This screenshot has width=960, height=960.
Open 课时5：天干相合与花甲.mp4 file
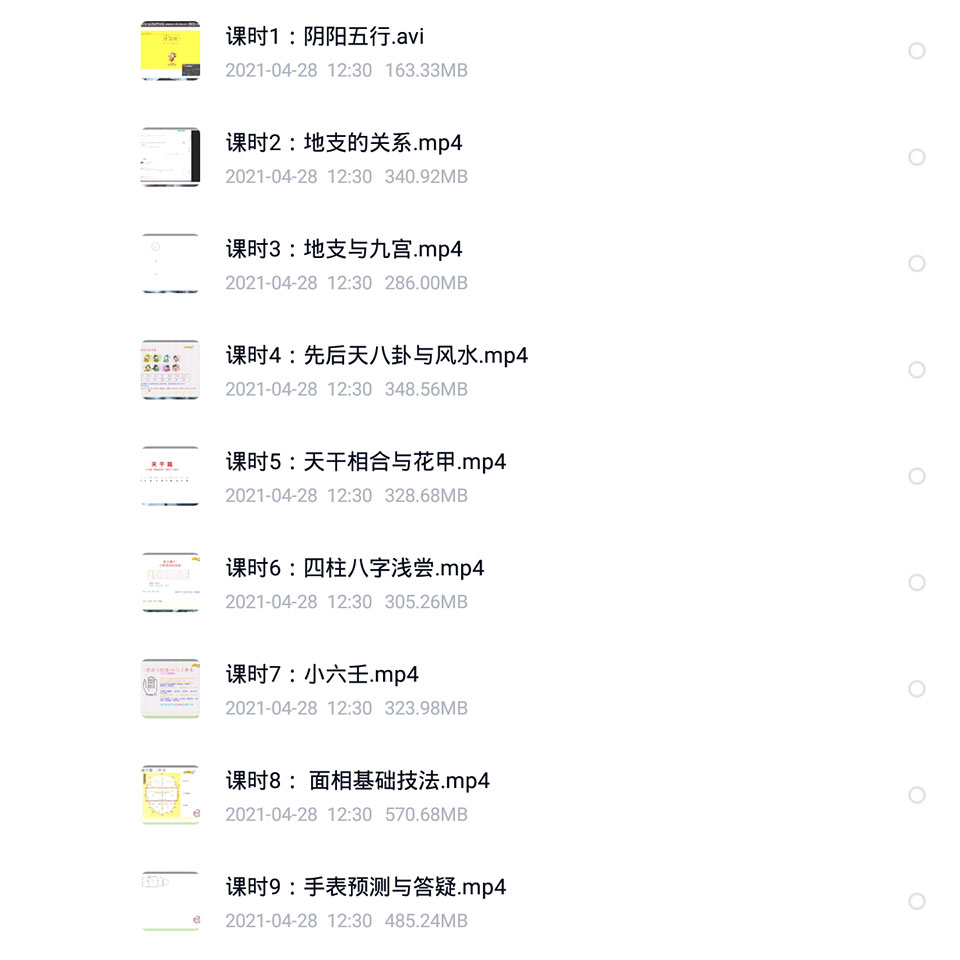click(366, 462)
